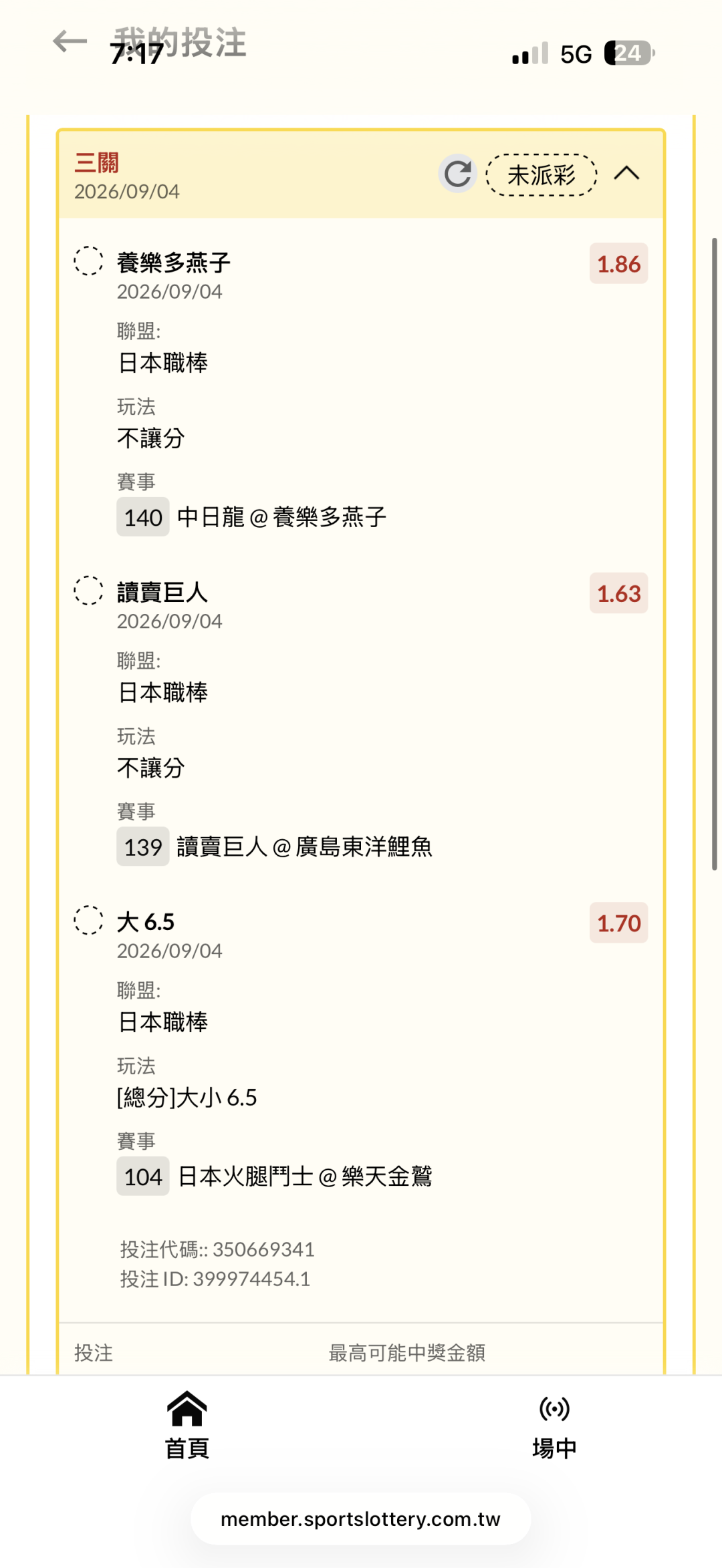The image size is (722, 1568).
Task: Refresh the 三關 bet status
Action: (457, 174)
